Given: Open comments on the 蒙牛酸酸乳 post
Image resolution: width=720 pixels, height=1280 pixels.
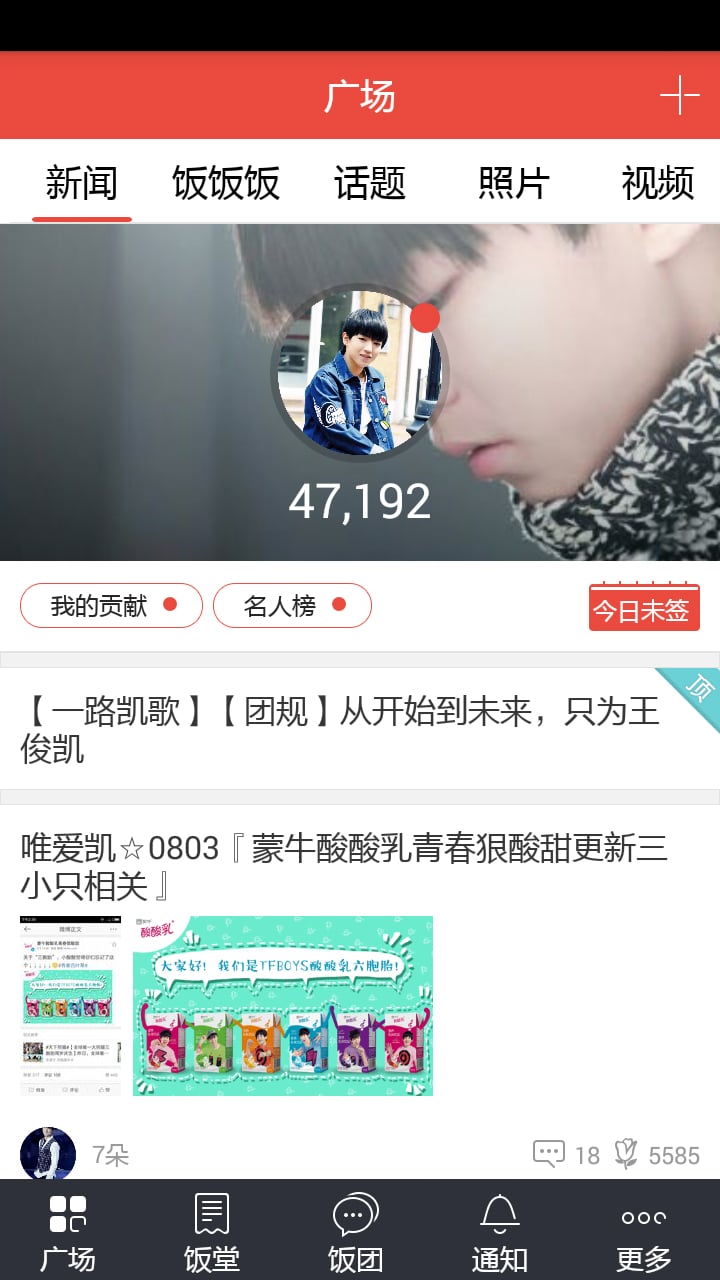Looking at the screenshot, I should (x=566, y=1155).
